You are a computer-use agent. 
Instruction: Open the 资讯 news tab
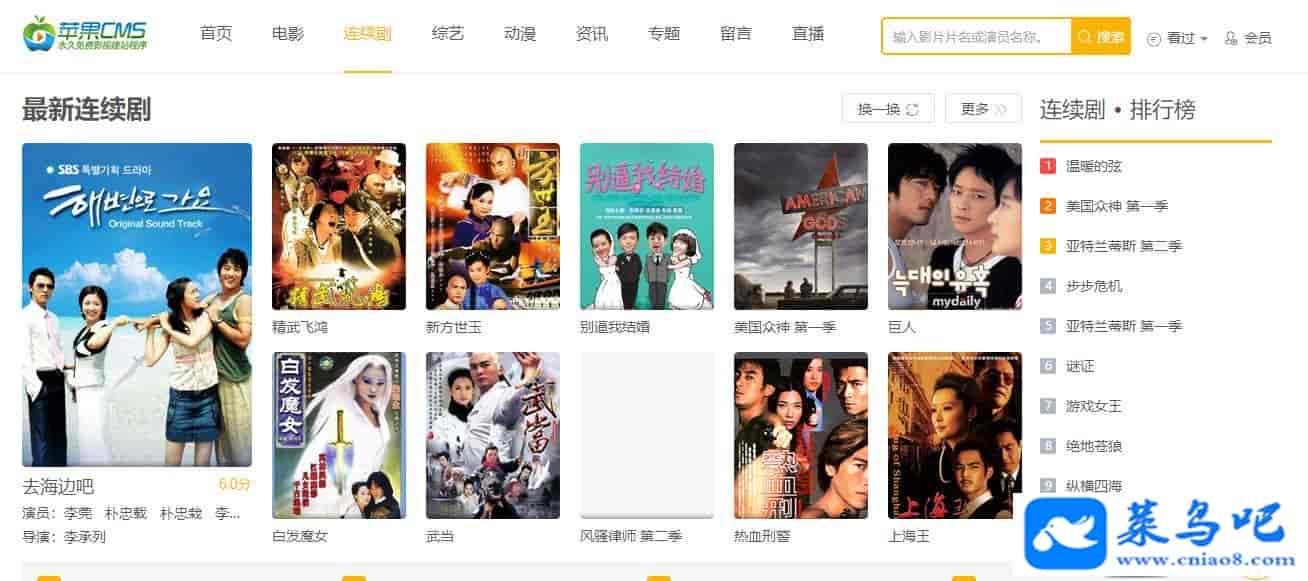click(592, 34)
